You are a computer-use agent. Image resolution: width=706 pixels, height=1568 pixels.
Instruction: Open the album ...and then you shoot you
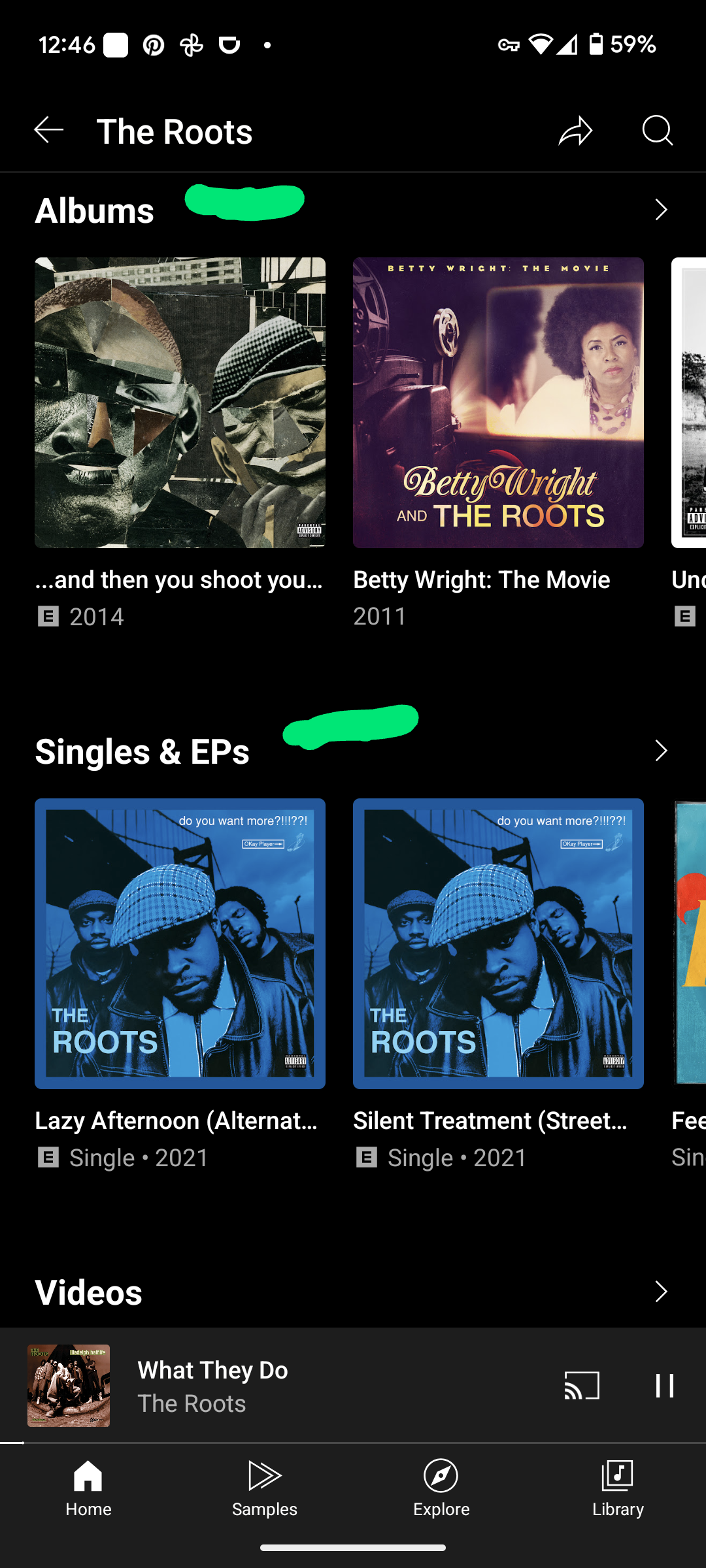point(180,402)
